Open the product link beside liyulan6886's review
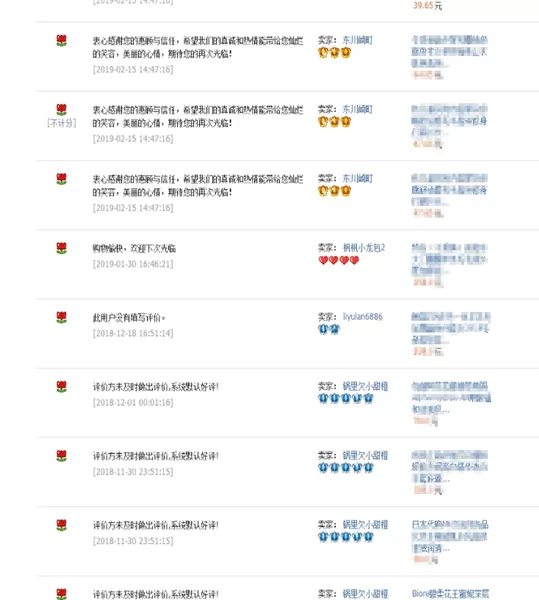This screenshot has width=539, height=600. point(451,328)
